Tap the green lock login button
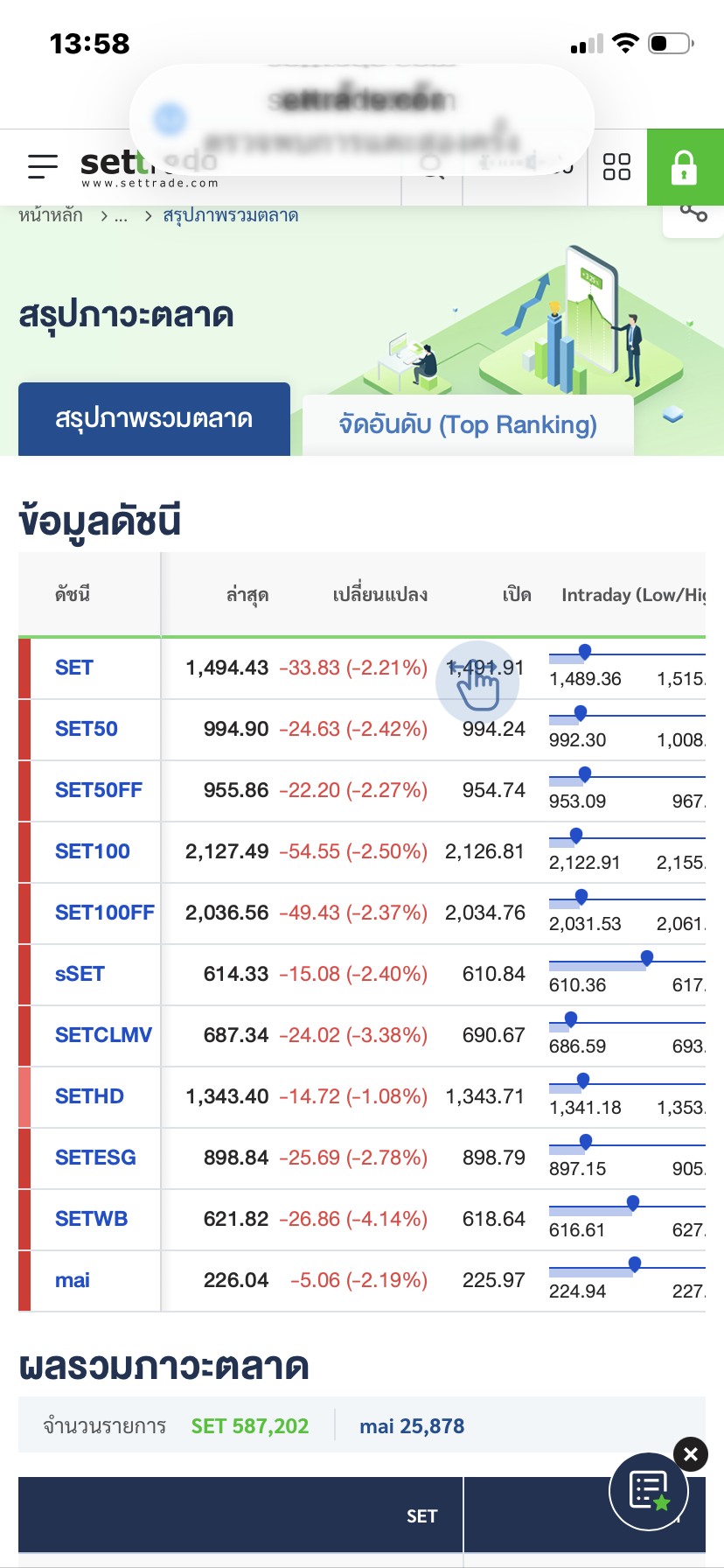The height and width of the screenshot is (1568, 724). click(685, 167)
